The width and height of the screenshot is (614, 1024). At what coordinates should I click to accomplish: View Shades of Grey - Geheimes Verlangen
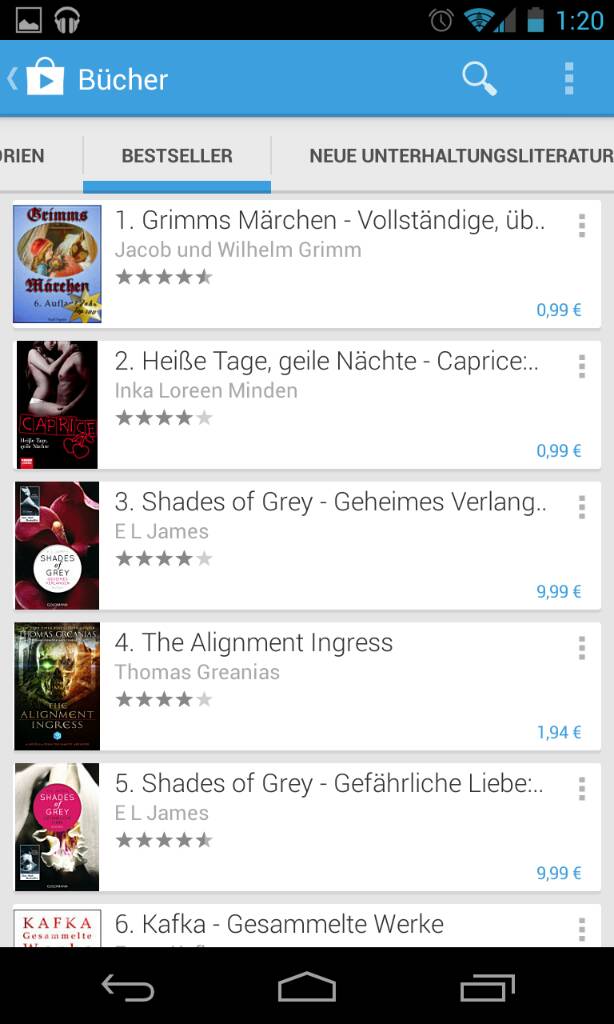pos(307,545)
